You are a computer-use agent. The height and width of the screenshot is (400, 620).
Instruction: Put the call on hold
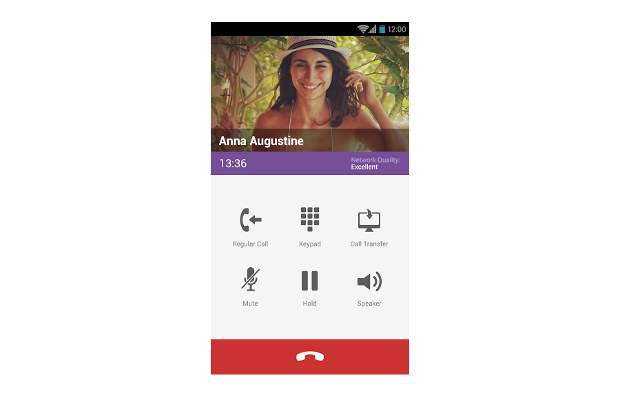pyautogui.click(x=310, y=281)
